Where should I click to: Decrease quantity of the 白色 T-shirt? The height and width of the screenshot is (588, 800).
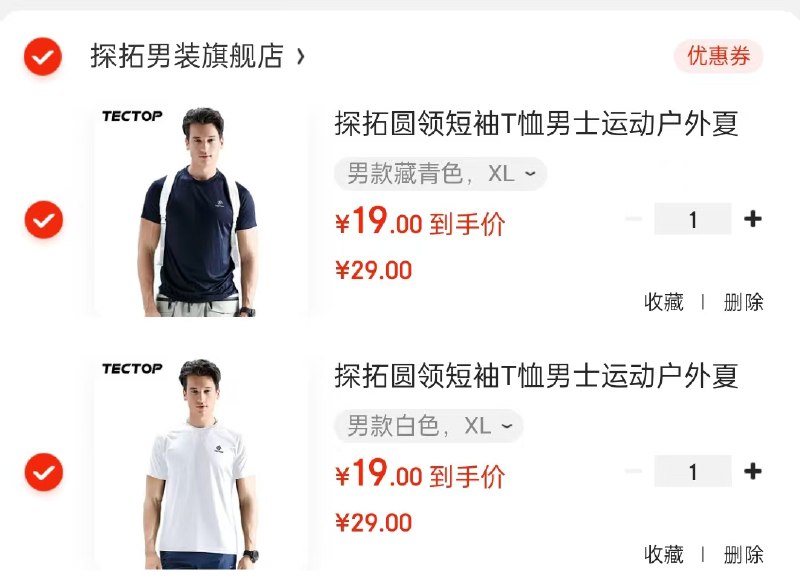tap(633, 472)
